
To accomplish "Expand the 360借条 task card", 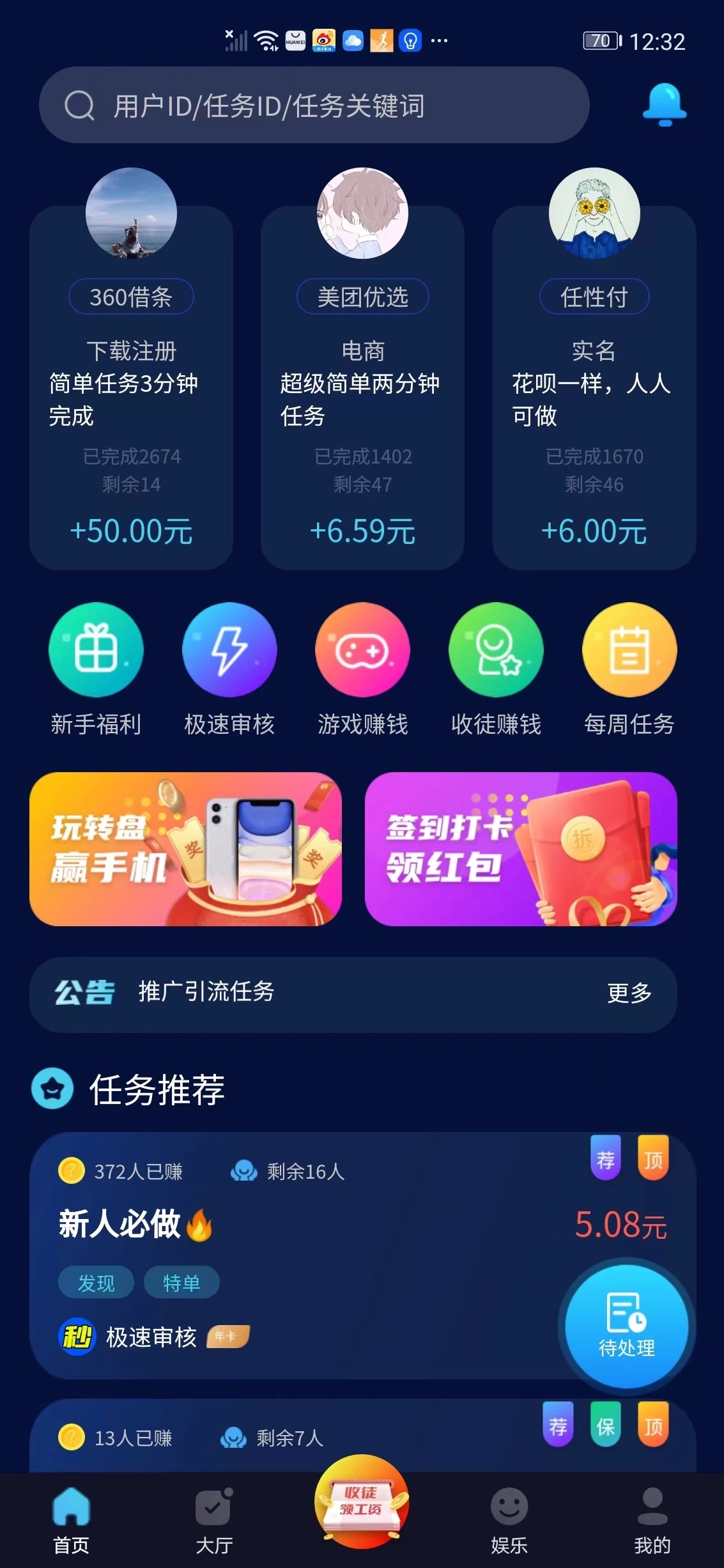I will 131,384.
